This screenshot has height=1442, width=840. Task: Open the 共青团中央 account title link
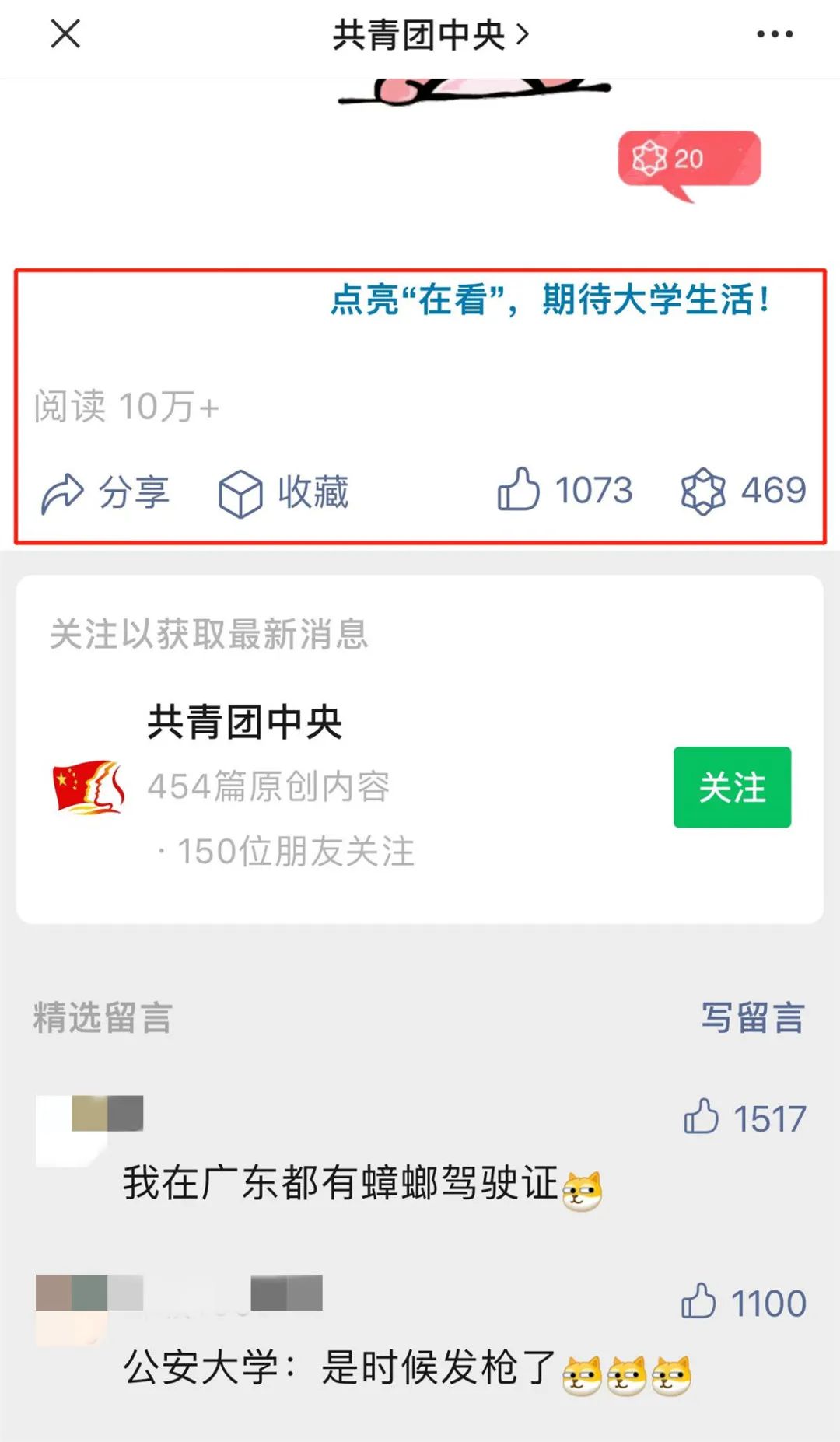coord(430,35)
